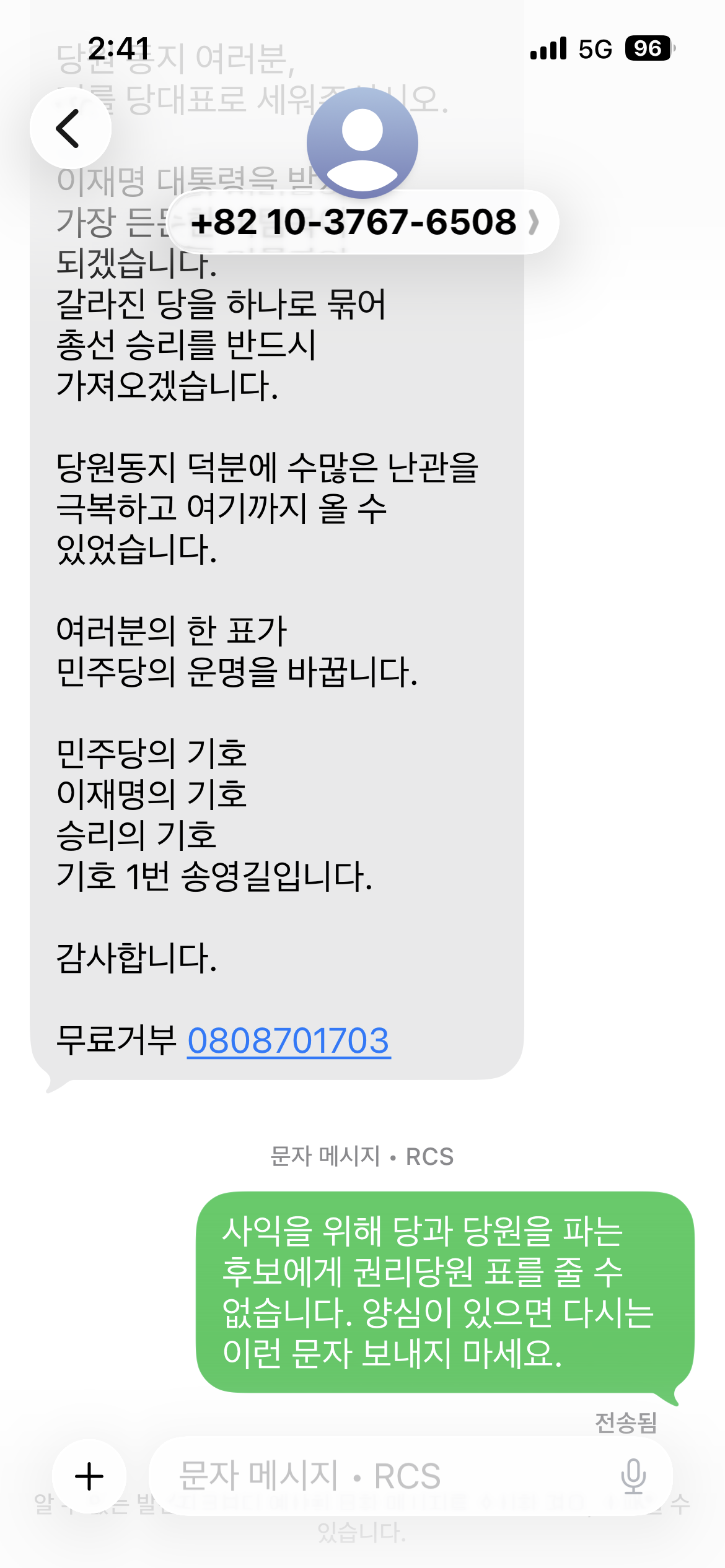Image resolution: width=725 pixels, height=1568 pixels.
Task: Go back to the messages list
Action: (70, 128)
